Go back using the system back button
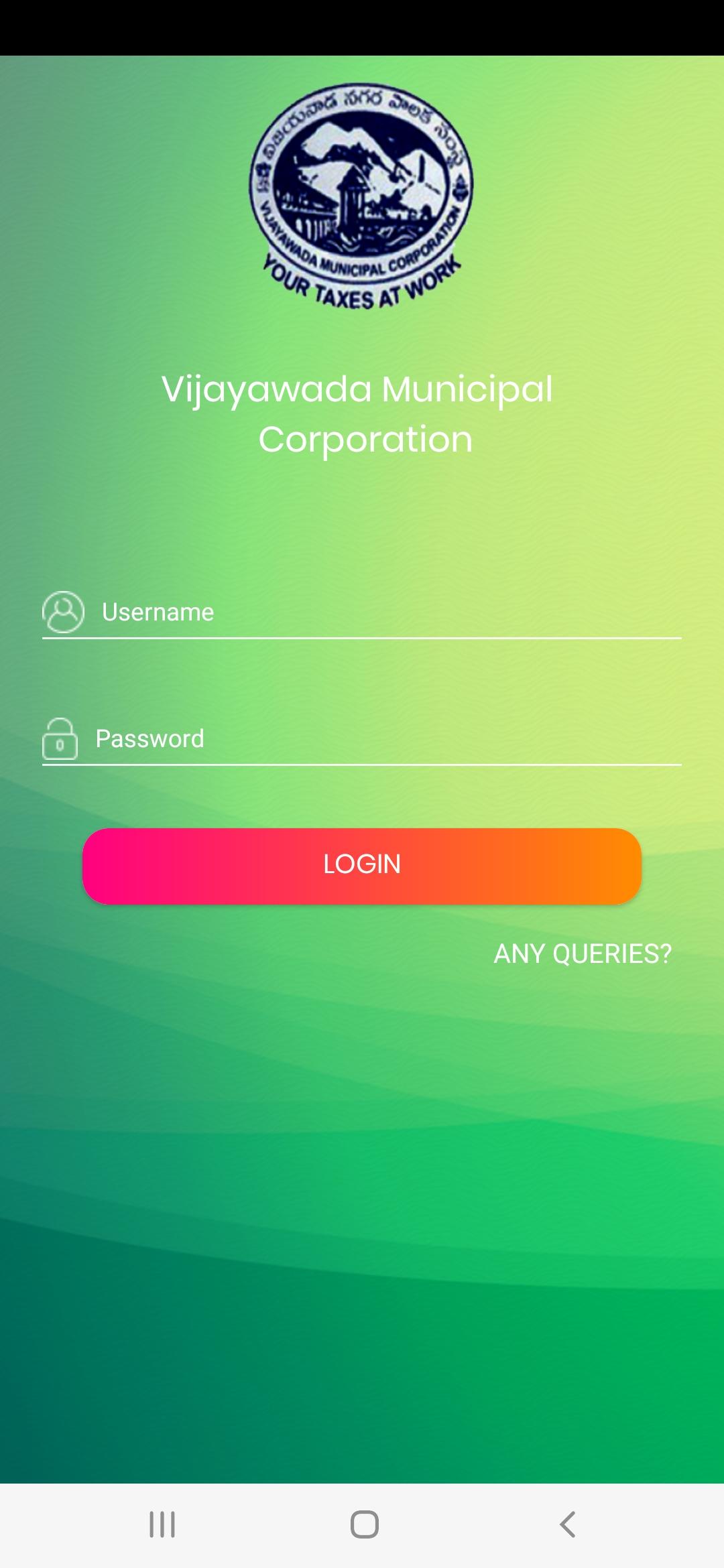 tap(567, 1524)
